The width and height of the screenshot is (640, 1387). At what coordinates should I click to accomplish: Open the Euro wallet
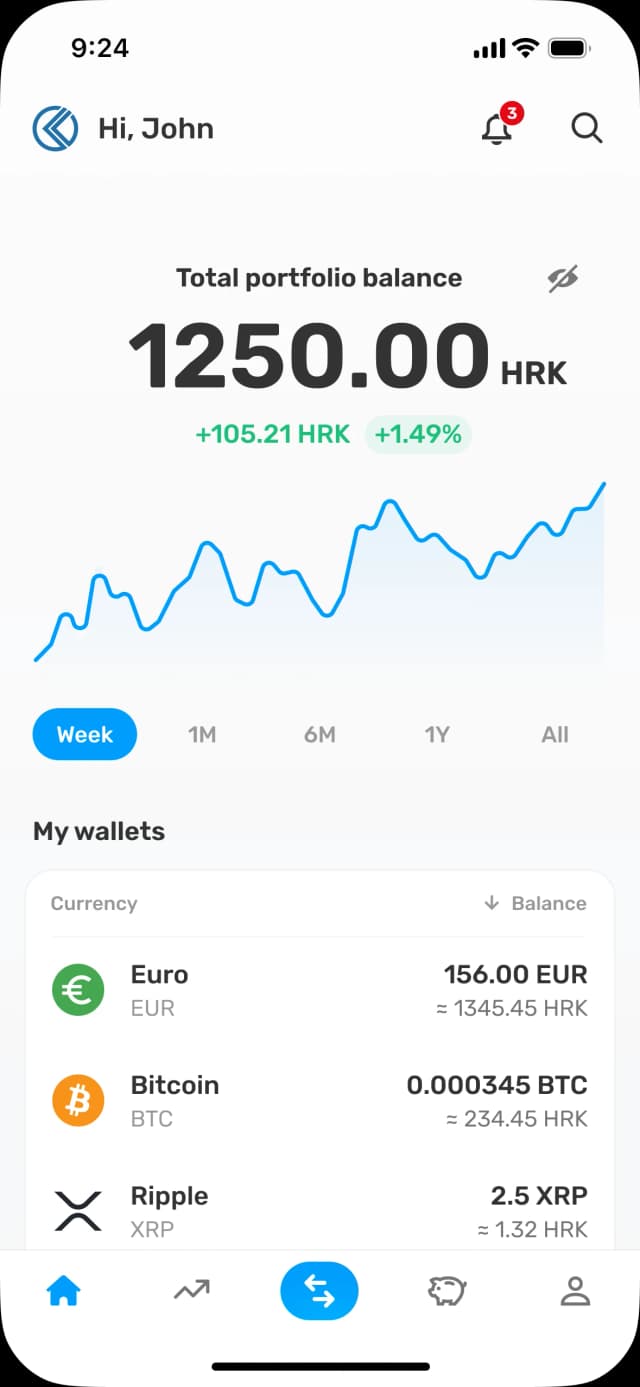click(x=319, y=990)
